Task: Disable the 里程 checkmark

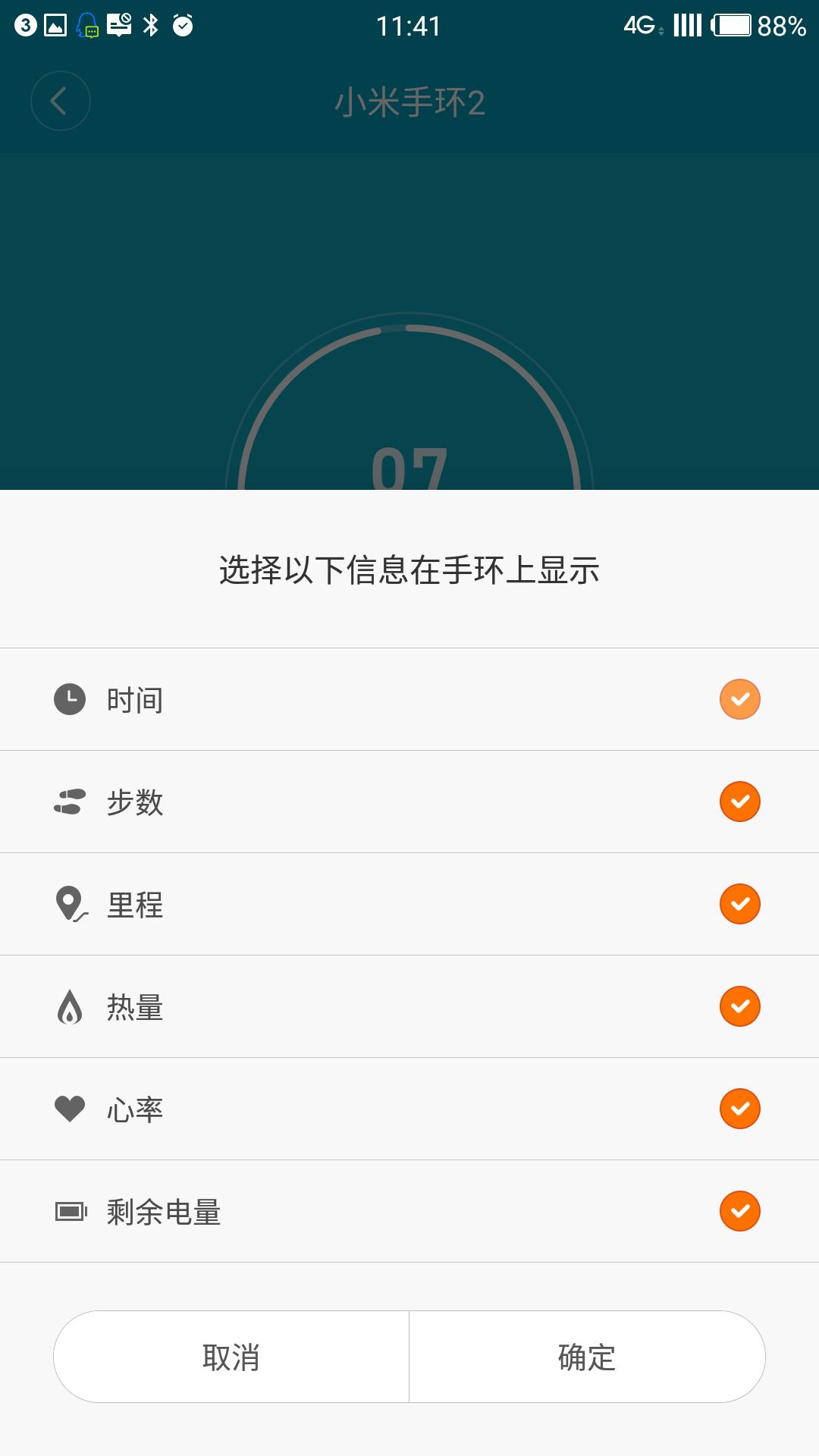Action: tap(739, 904)
